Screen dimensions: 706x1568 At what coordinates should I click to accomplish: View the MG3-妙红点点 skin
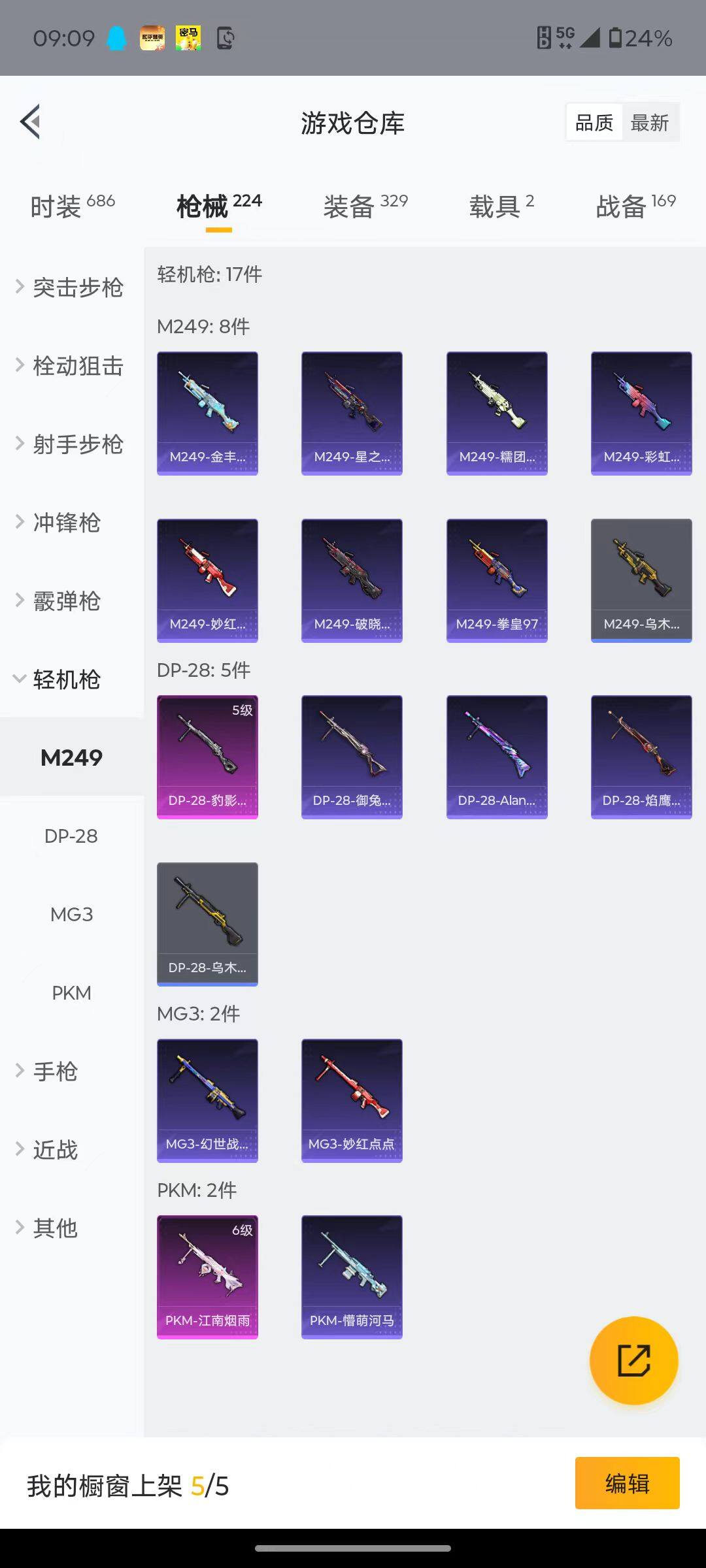tap(352, 1100)
